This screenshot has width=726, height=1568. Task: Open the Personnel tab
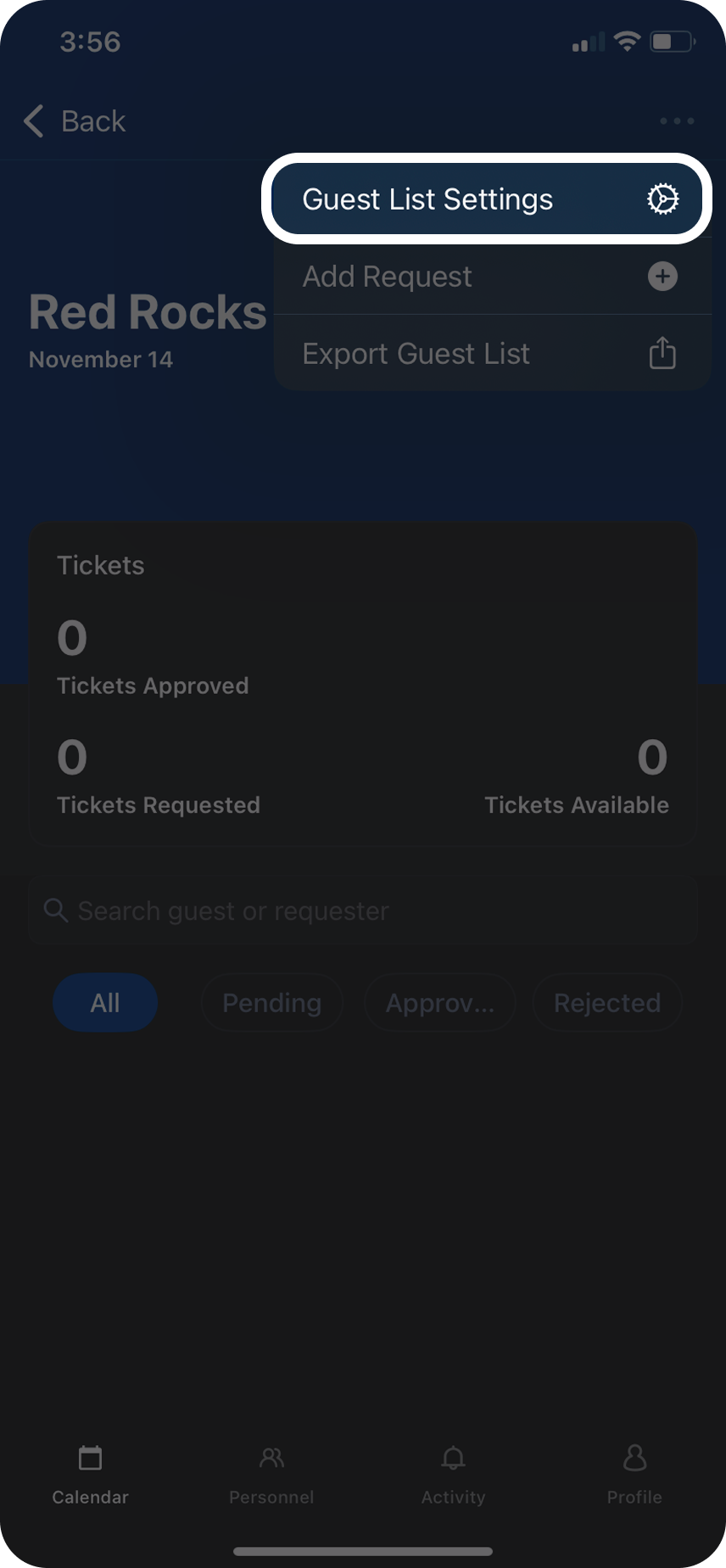pos(271,1475)
